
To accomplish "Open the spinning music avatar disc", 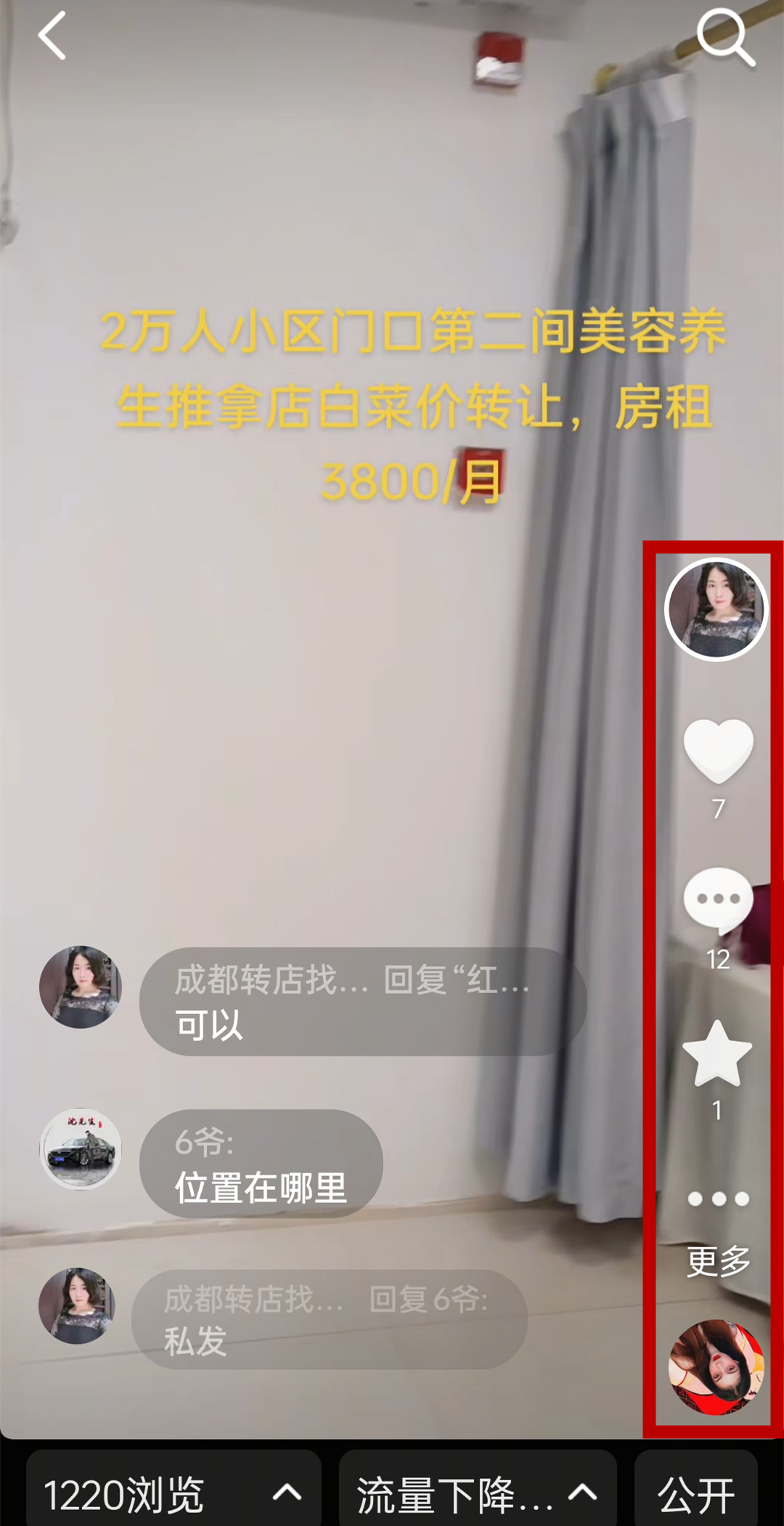I will pos(716,1367).
